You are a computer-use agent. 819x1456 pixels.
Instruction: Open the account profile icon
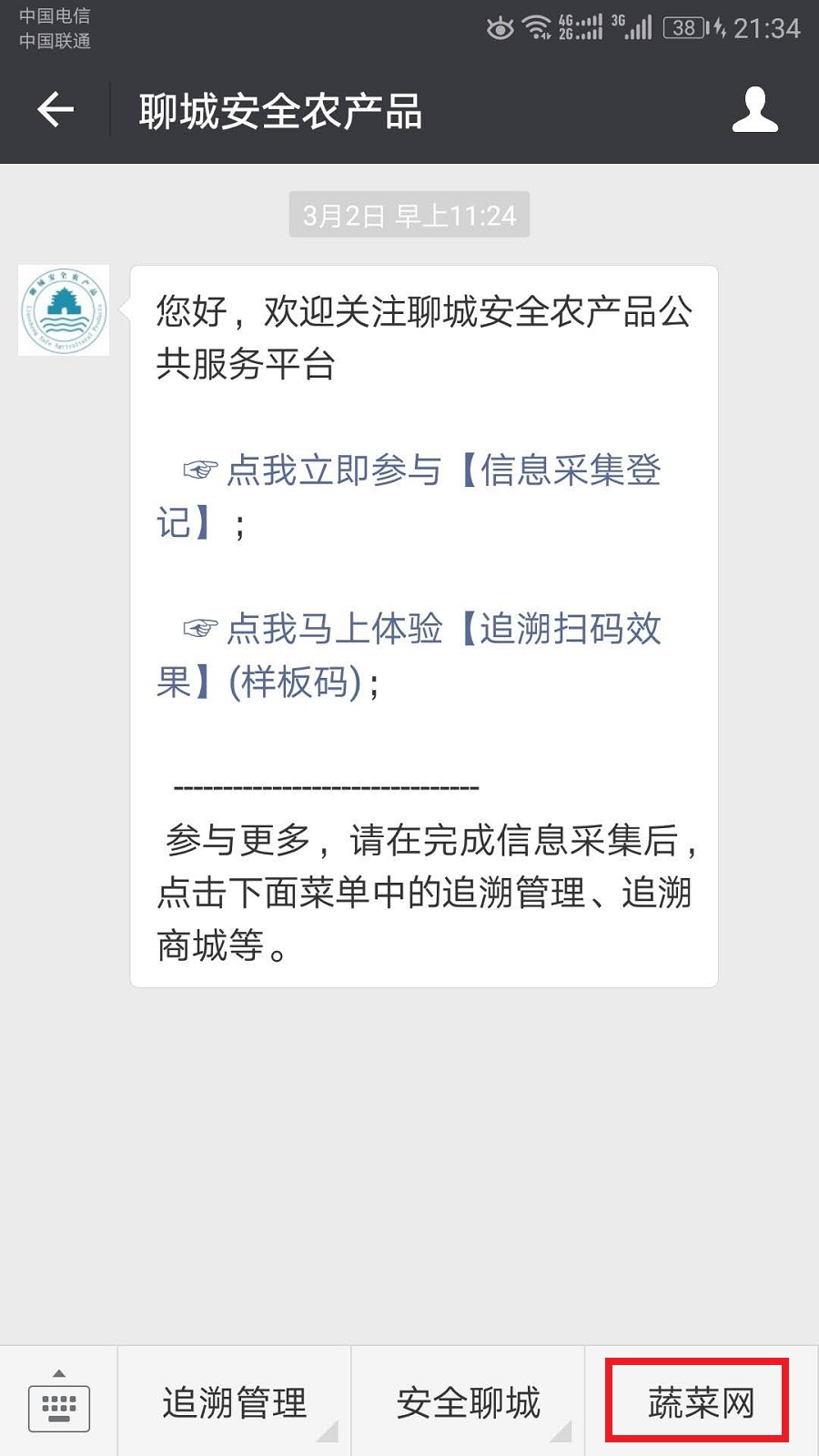click(755, 110)
